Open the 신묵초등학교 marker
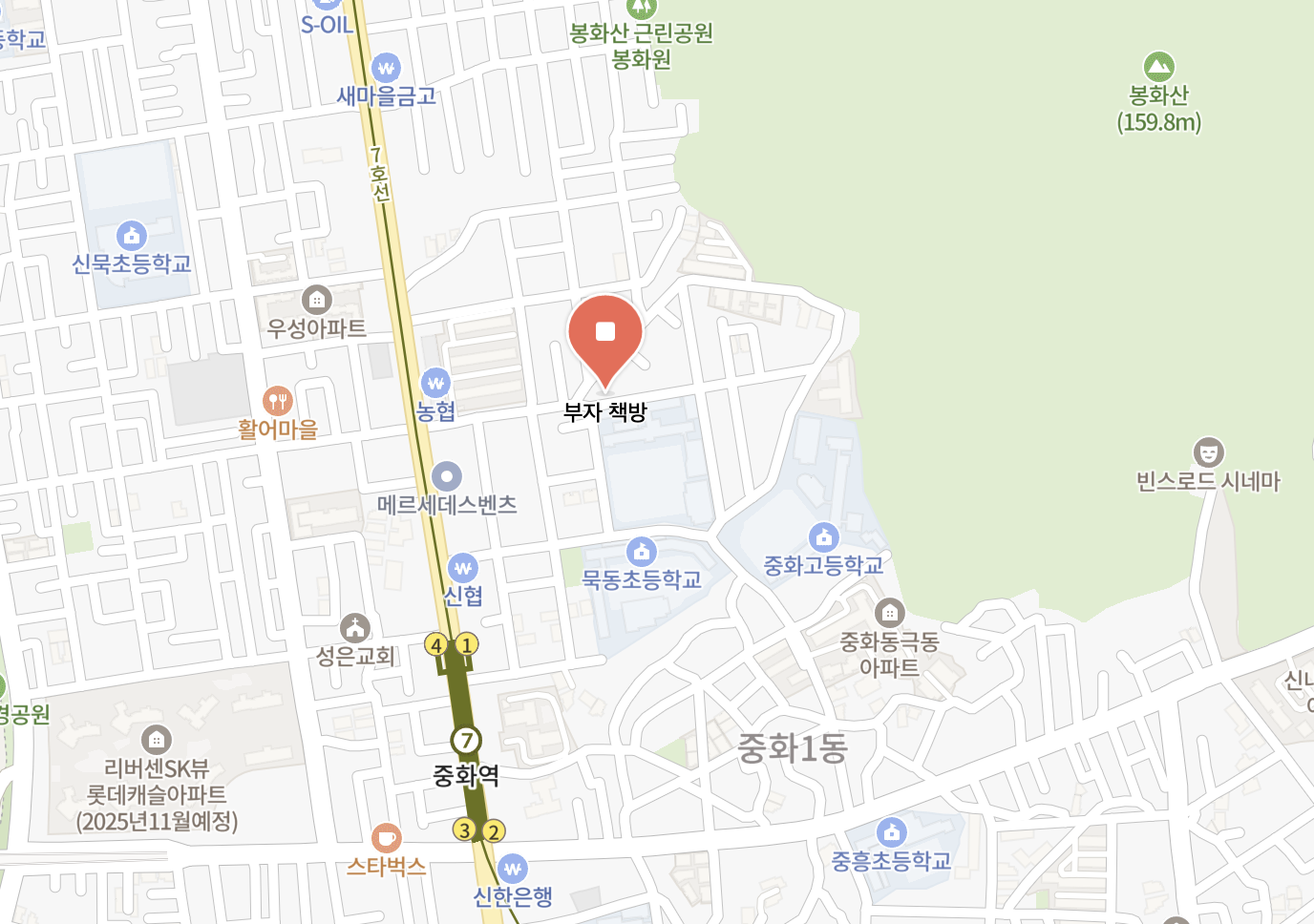The height and width of the screenshot is (924, 1314). tap(131, 235)
